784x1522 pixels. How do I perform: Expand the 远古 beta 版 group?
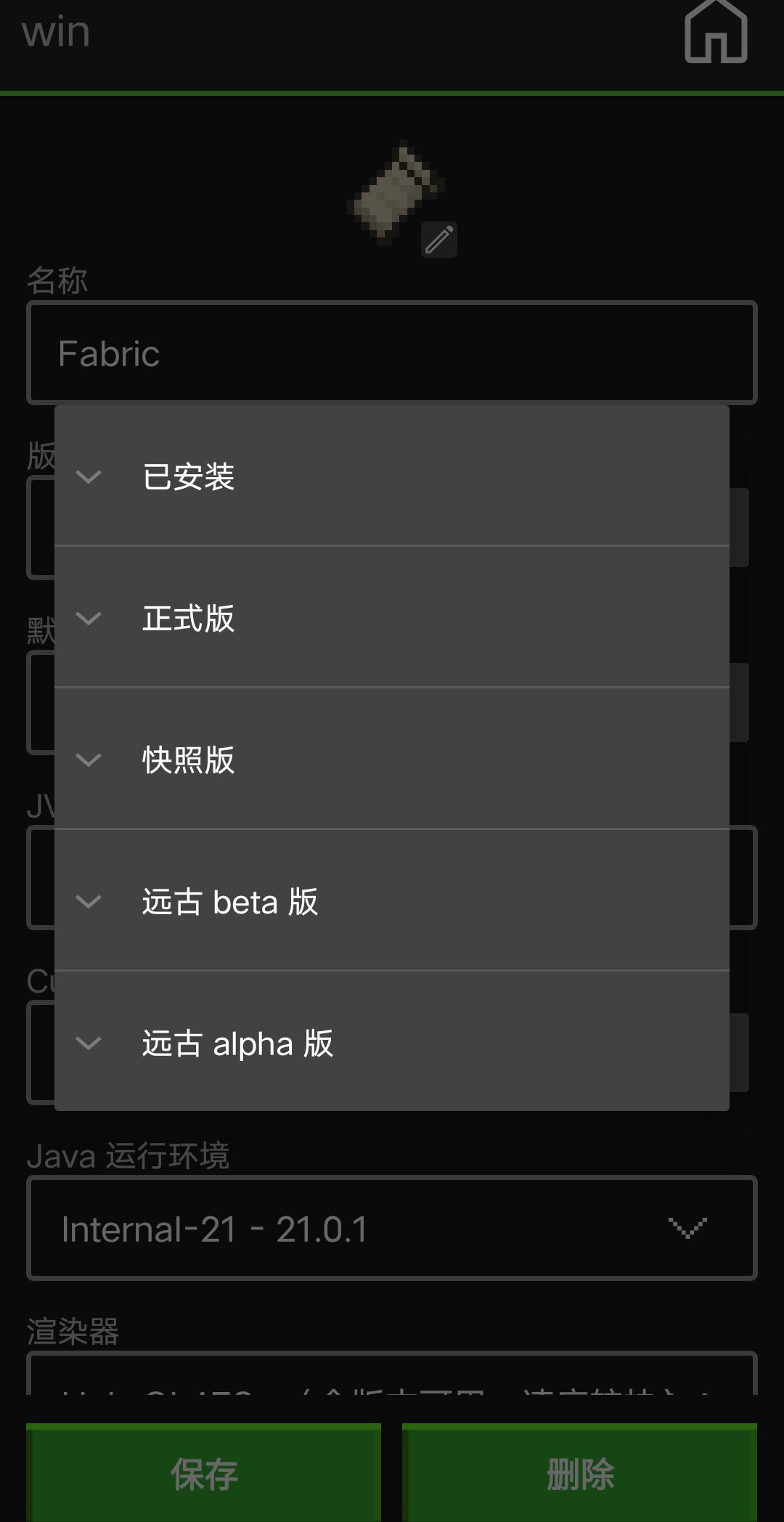(x=392, y=901)
